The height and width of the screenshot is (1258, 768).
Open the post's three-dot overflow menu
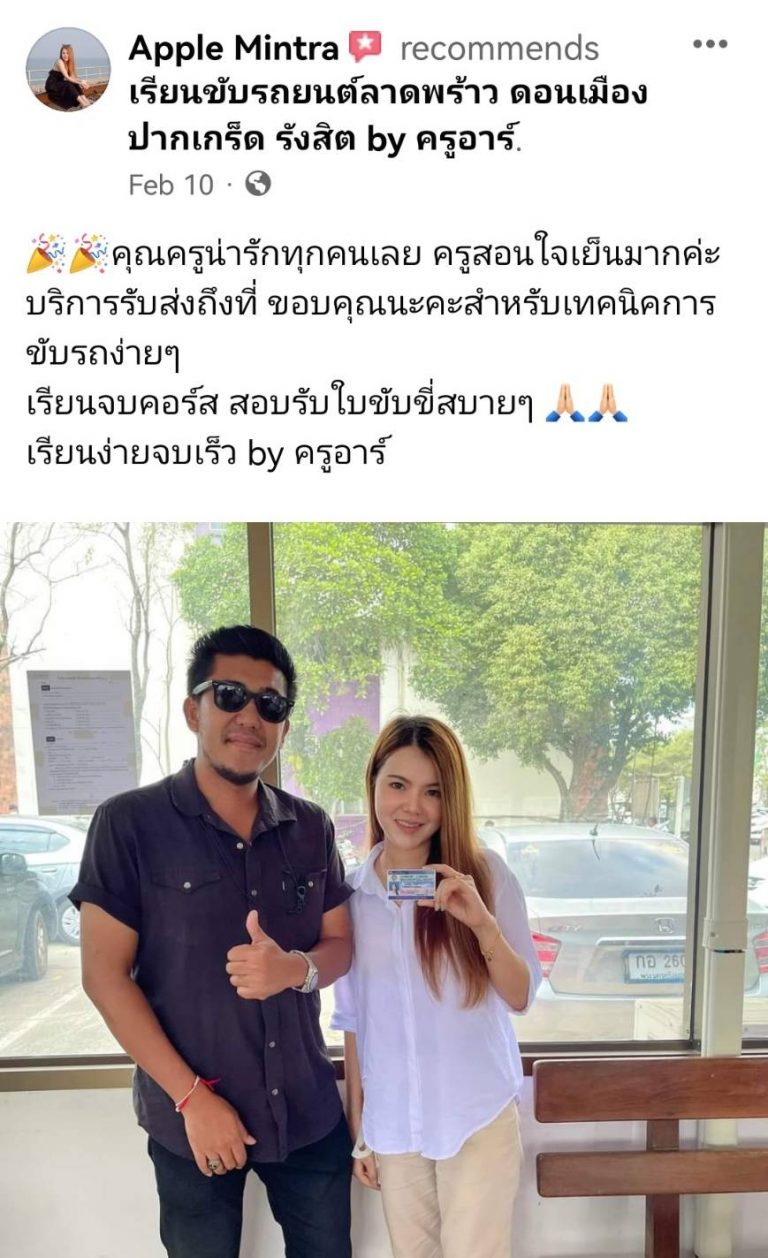[x=710, y=44]
